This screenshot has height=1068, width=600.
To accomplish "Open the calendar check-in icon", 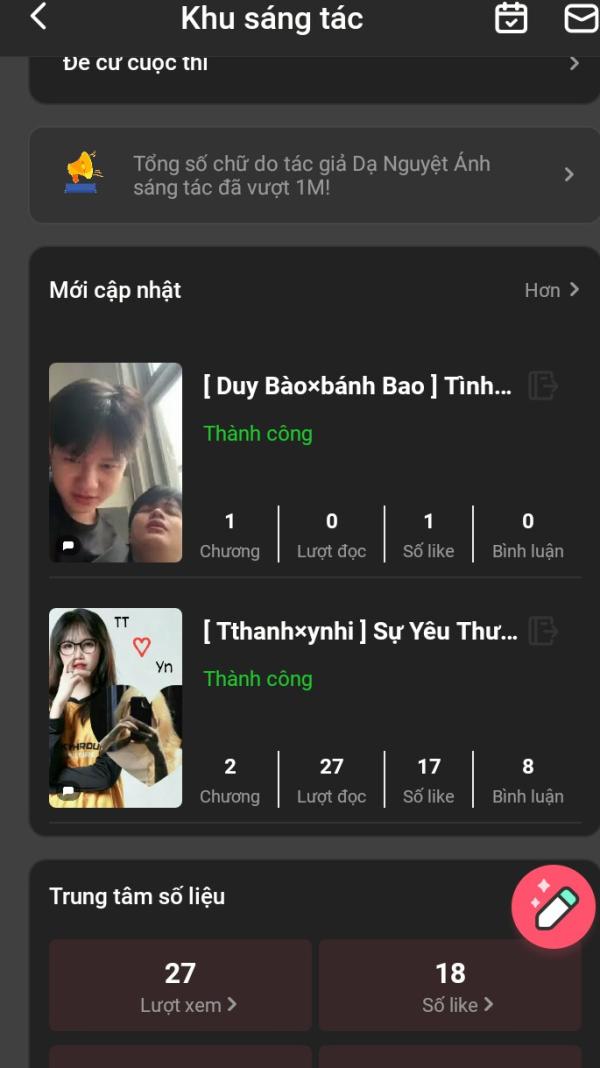I will (511, 18).
